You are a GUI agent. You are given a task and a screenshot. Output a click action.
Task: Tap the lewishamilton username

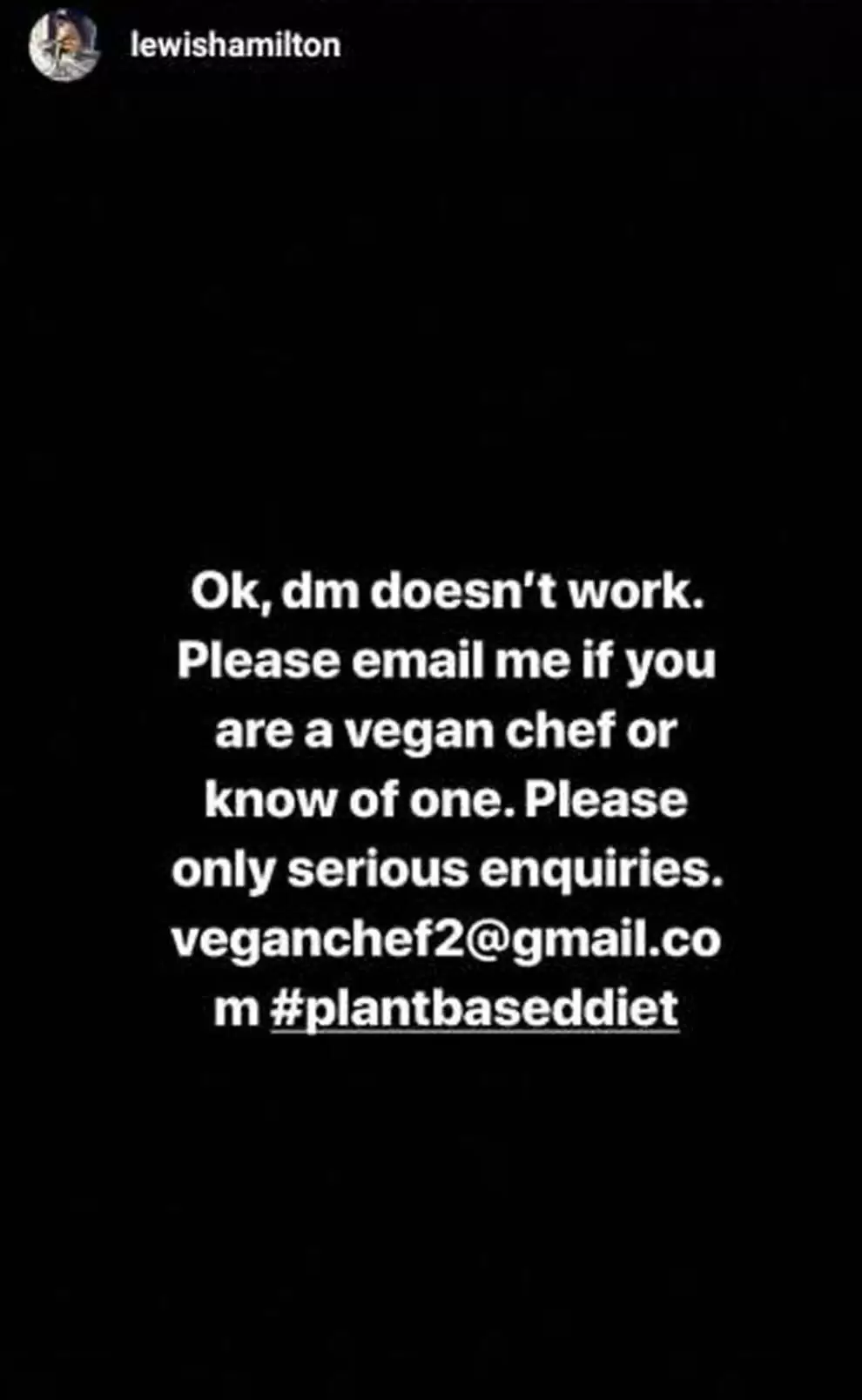(235, 45)
